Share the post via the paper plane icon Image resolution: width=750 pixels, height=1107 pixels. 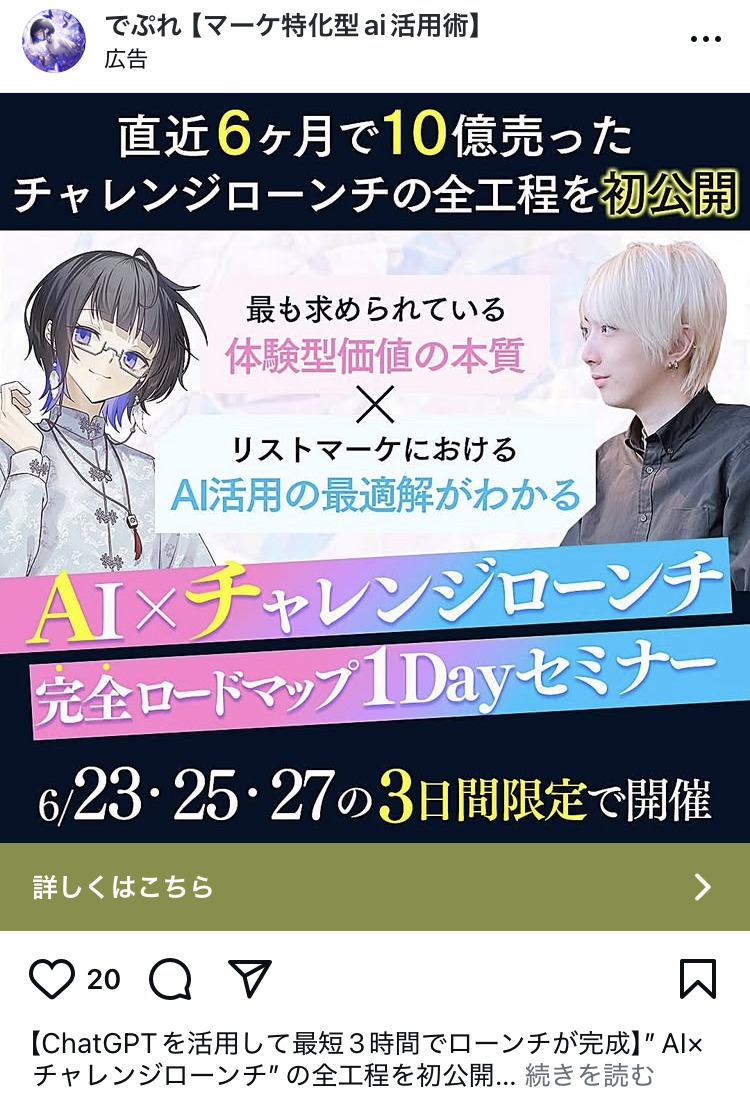[250, 979]
